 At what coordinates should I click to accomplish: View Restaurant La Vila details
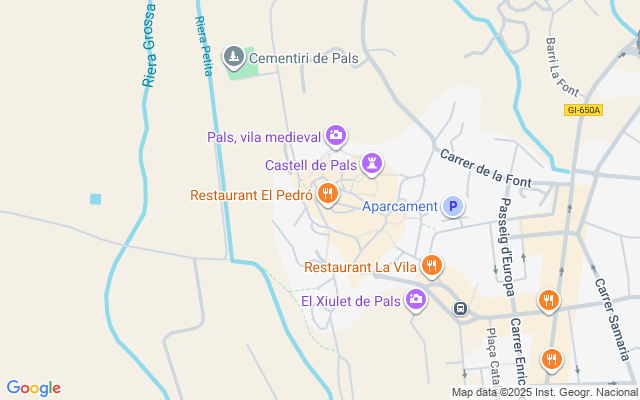[431, 266]
